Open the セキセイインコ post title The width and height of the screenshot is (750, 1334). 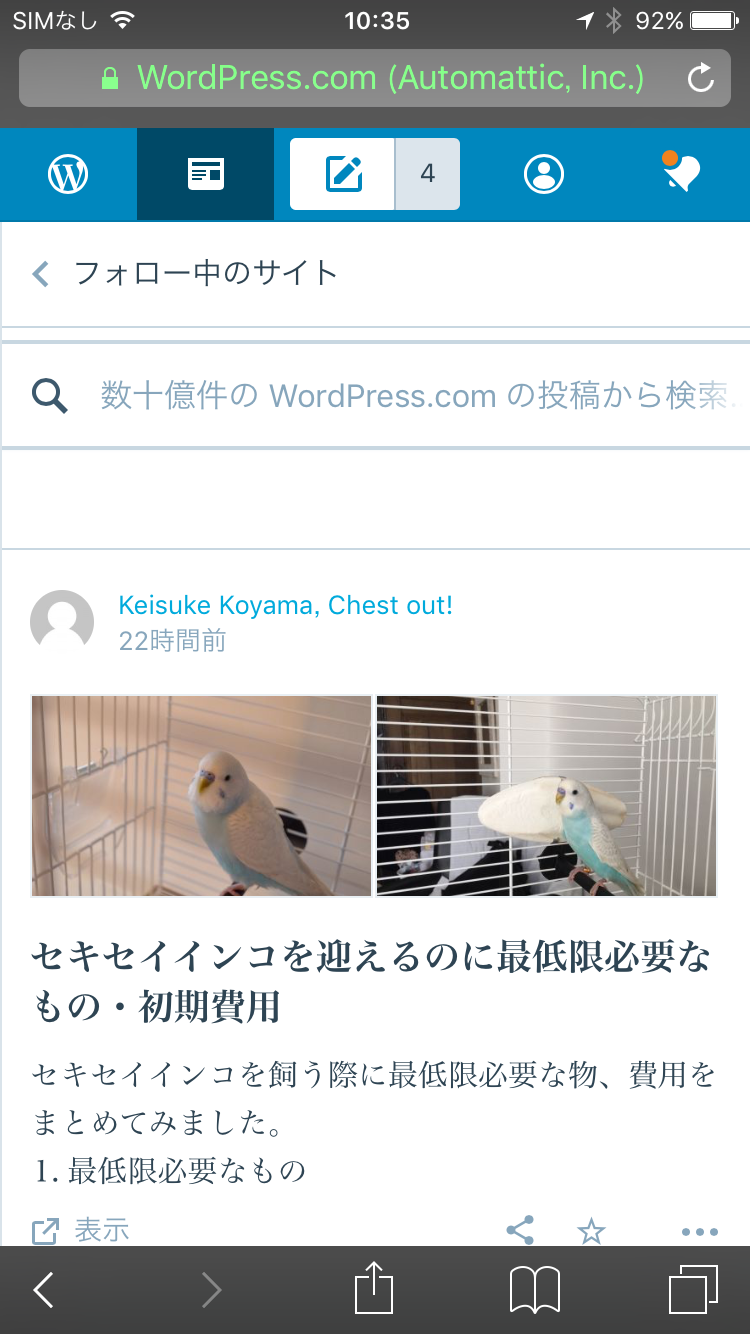(x=372, y=982)
